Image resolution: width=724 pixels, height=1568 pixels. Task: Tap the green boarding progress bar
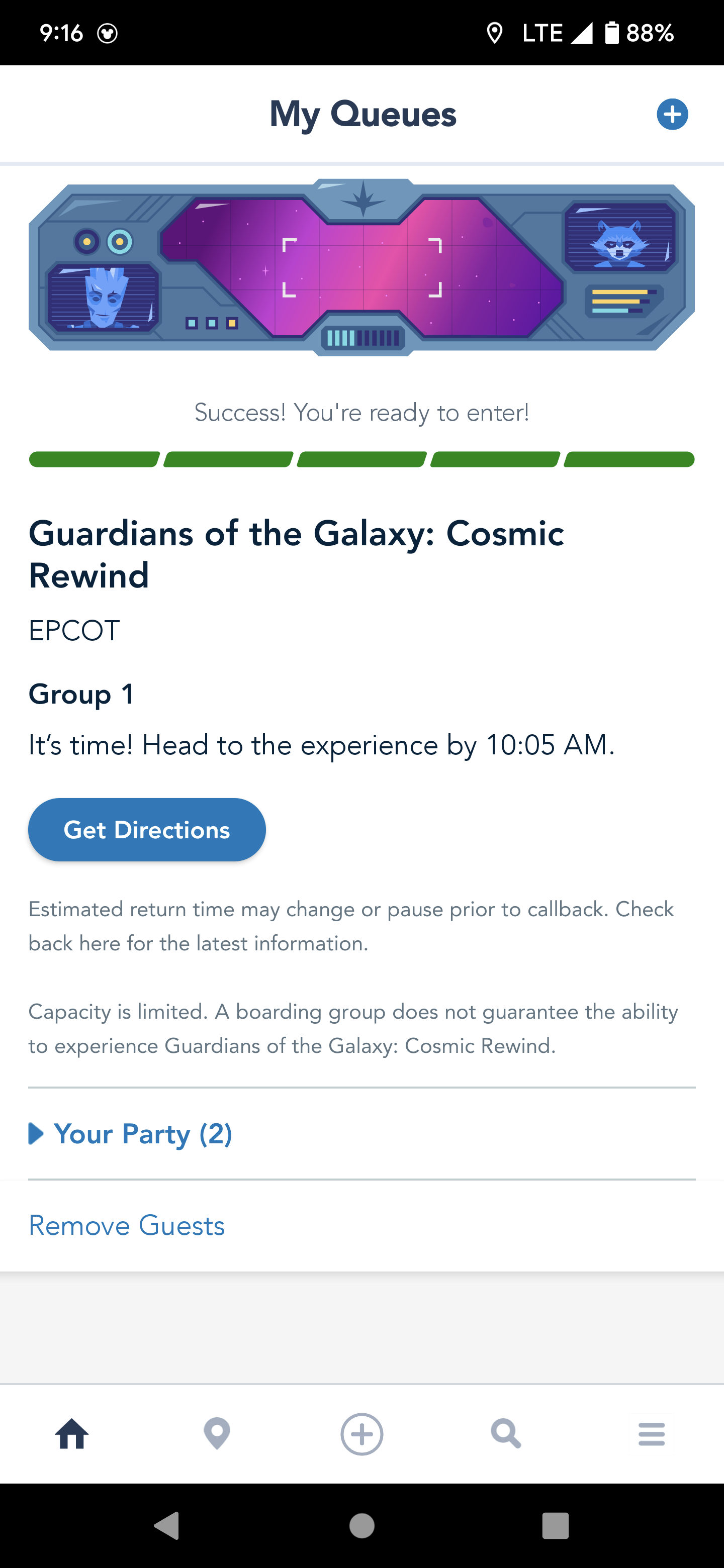point(361,459)
